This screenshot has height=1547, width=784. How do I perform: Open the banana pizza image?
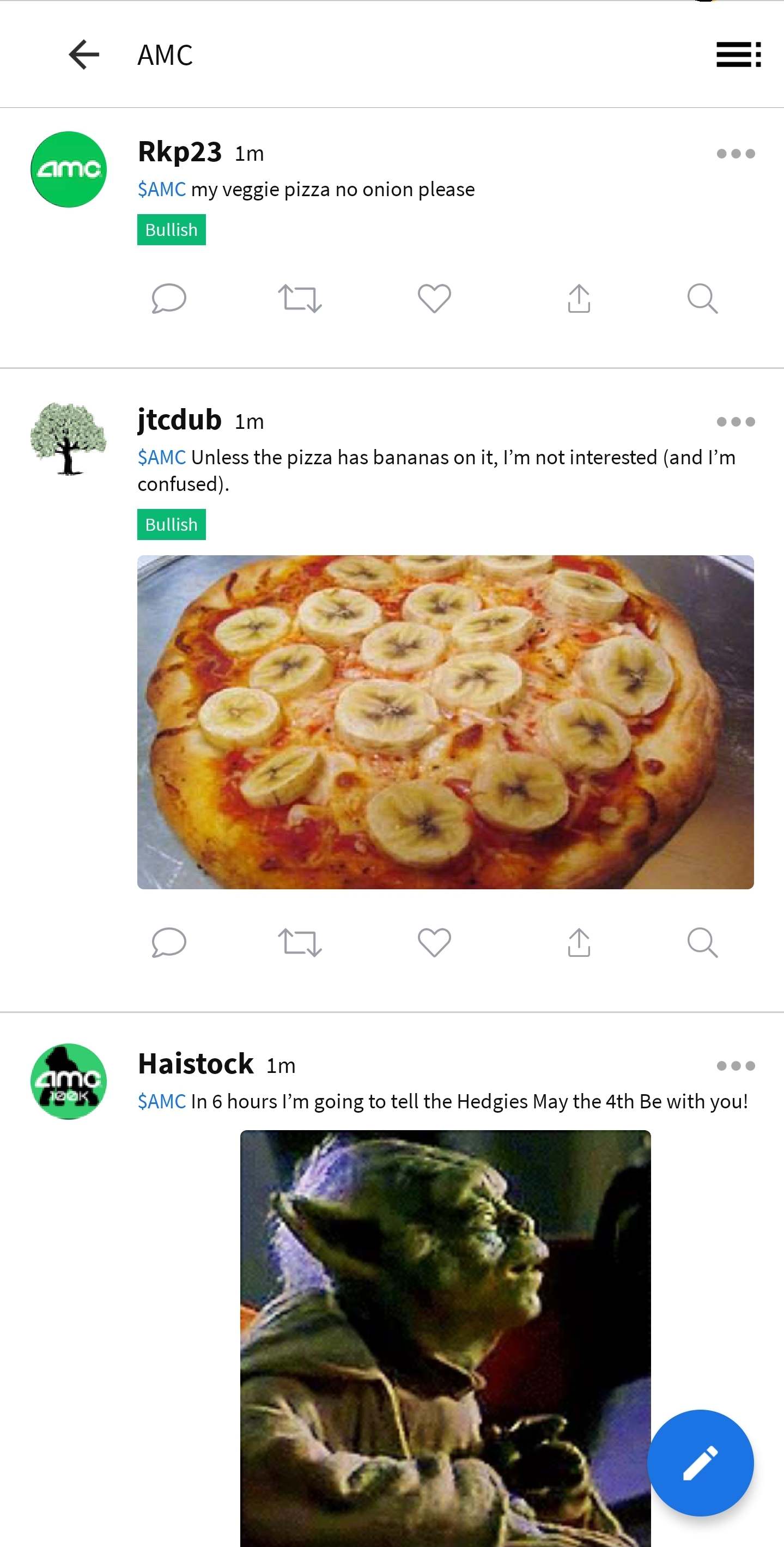tap(445, 722)
